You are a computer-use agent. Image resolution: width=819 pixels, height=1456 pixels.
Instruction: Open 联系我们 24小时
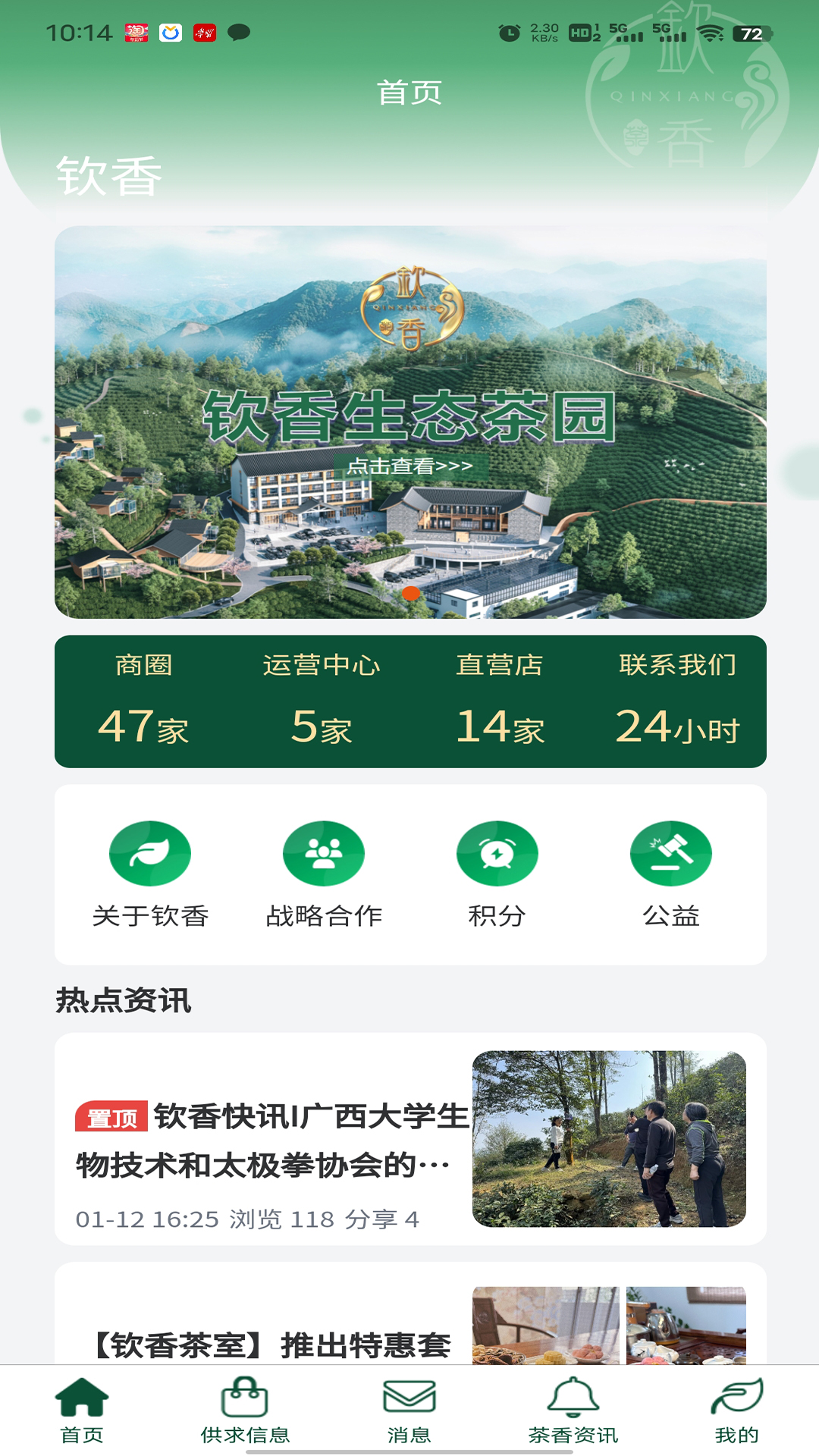677,701
